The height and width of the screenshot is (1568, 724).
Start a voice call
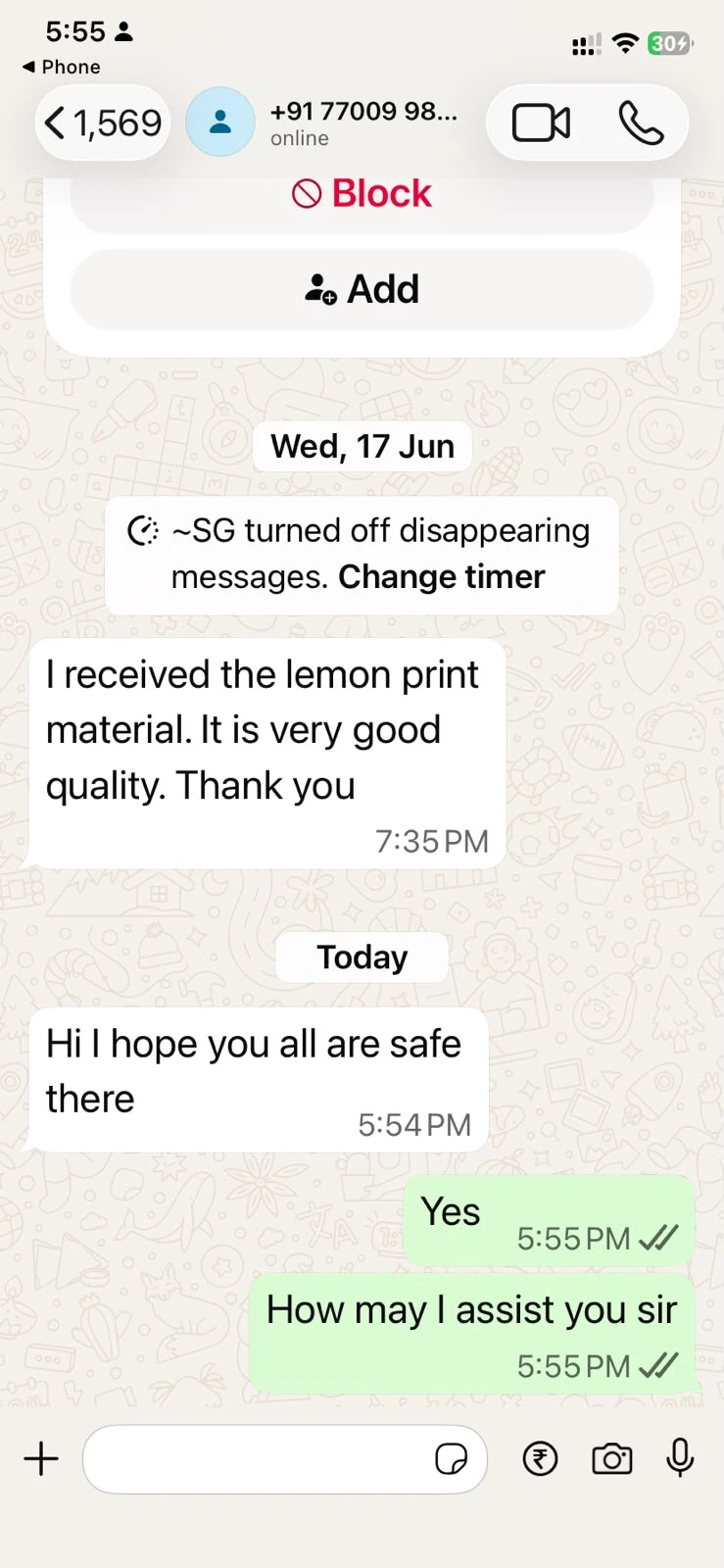(x=641, y=123)
